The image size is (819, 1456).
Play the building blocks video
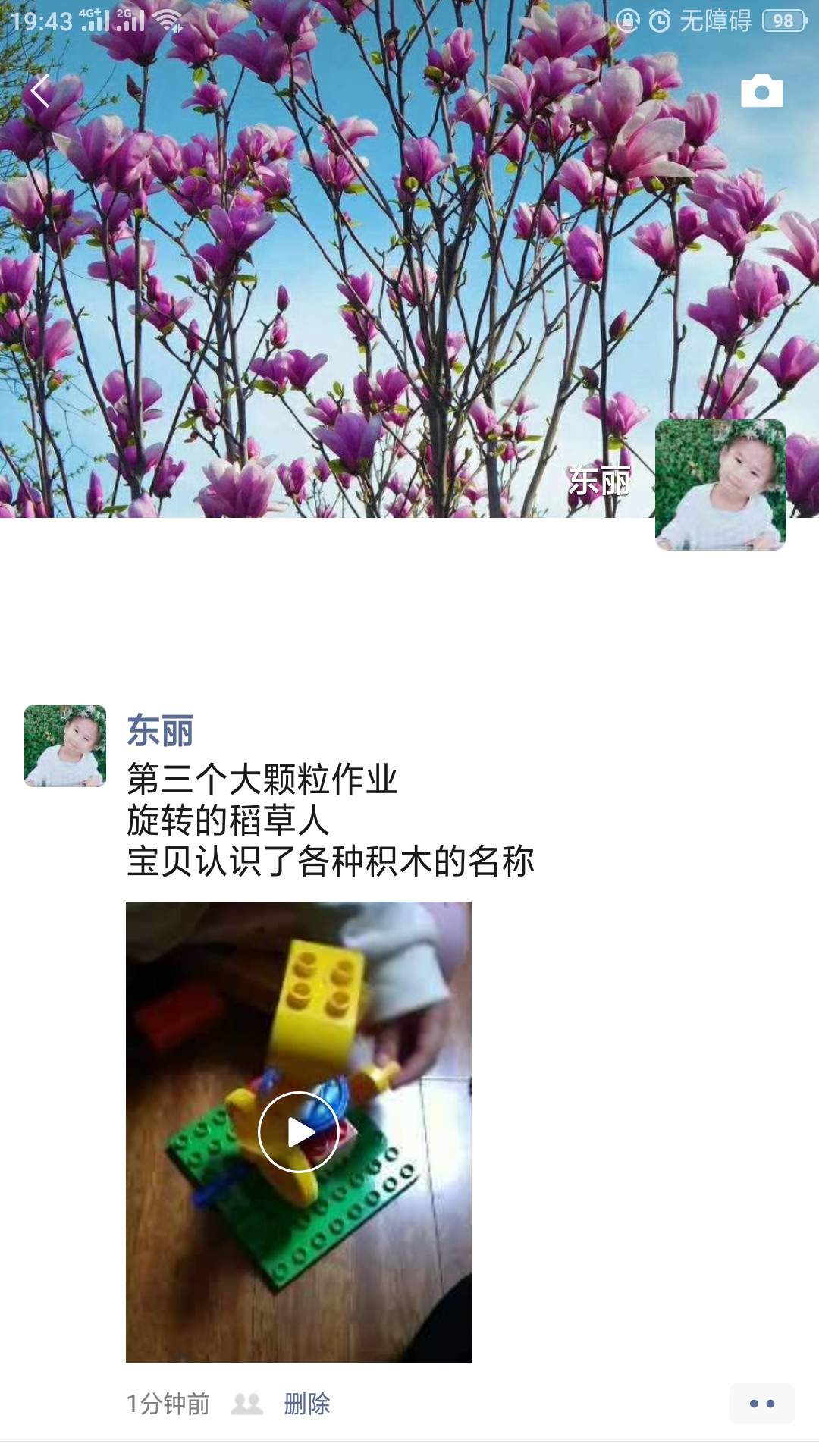[x=298, y=1131]
